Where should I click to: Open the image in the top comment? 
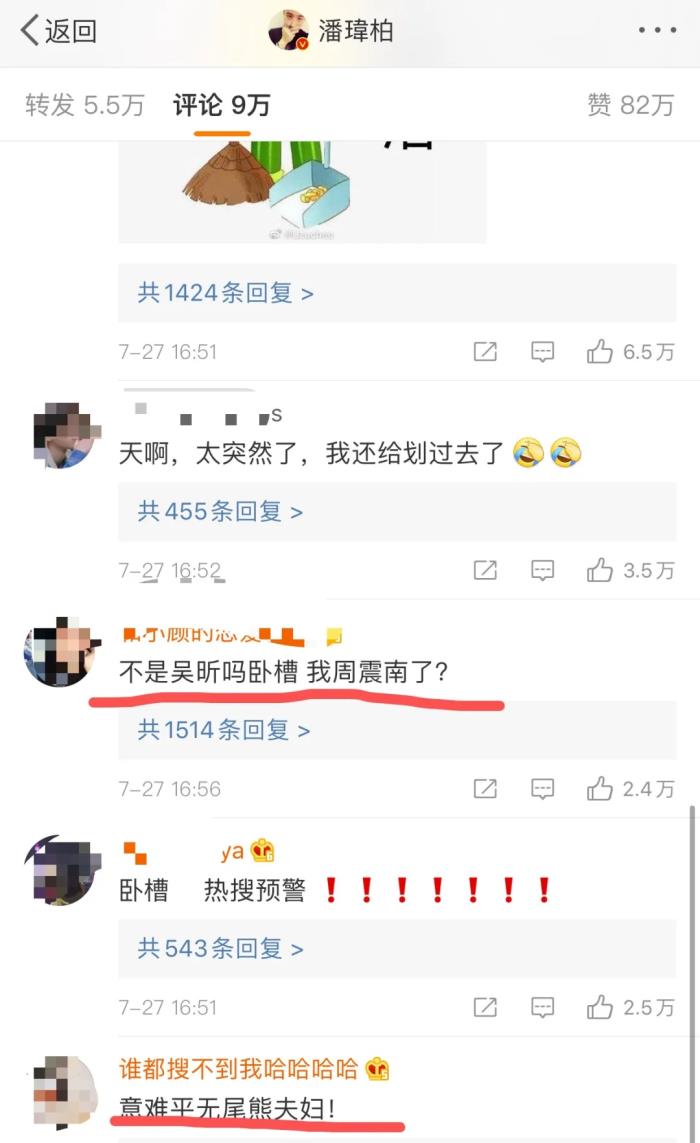pyautogui.click(x=302, y=192)
